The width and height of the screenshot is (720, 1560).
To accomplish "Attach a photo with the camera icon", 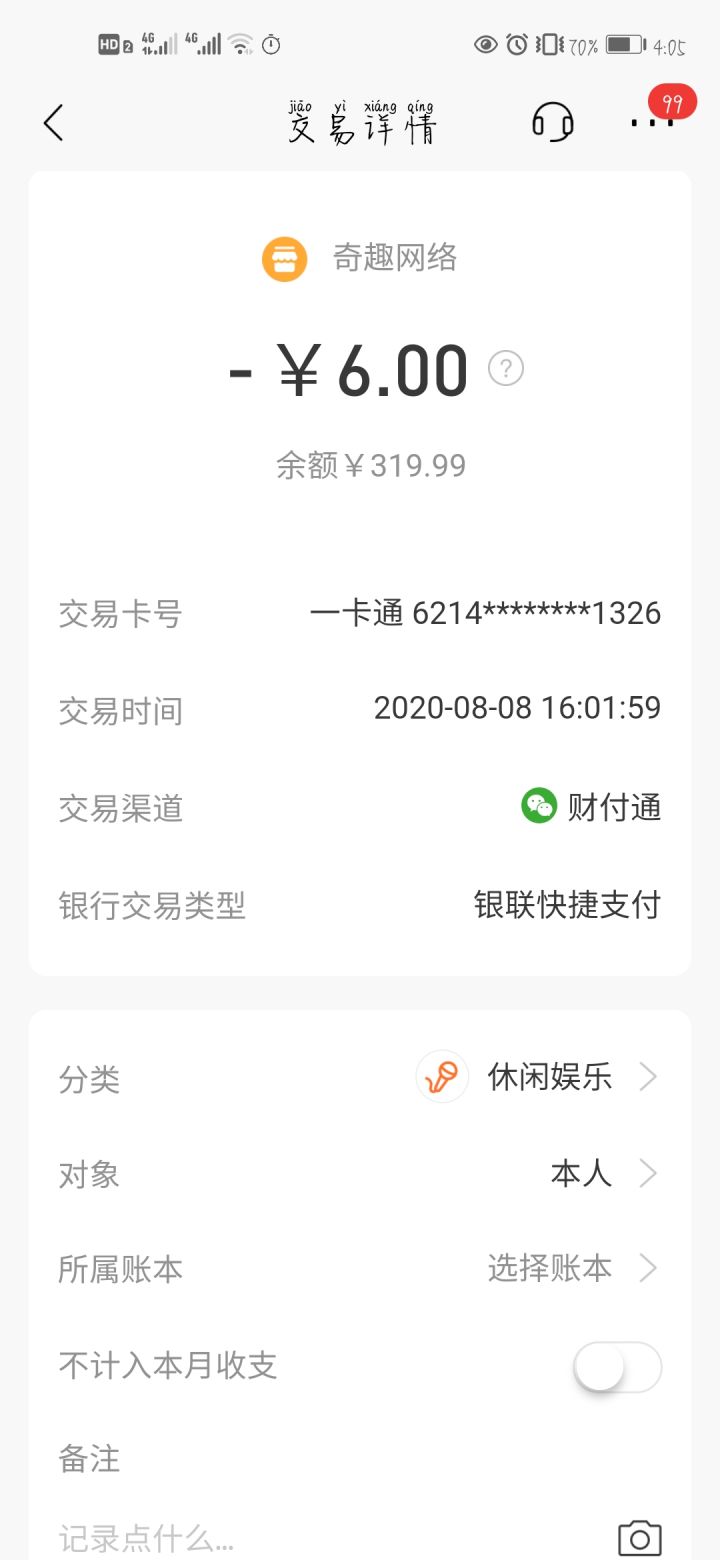I will pos(639,1538).
